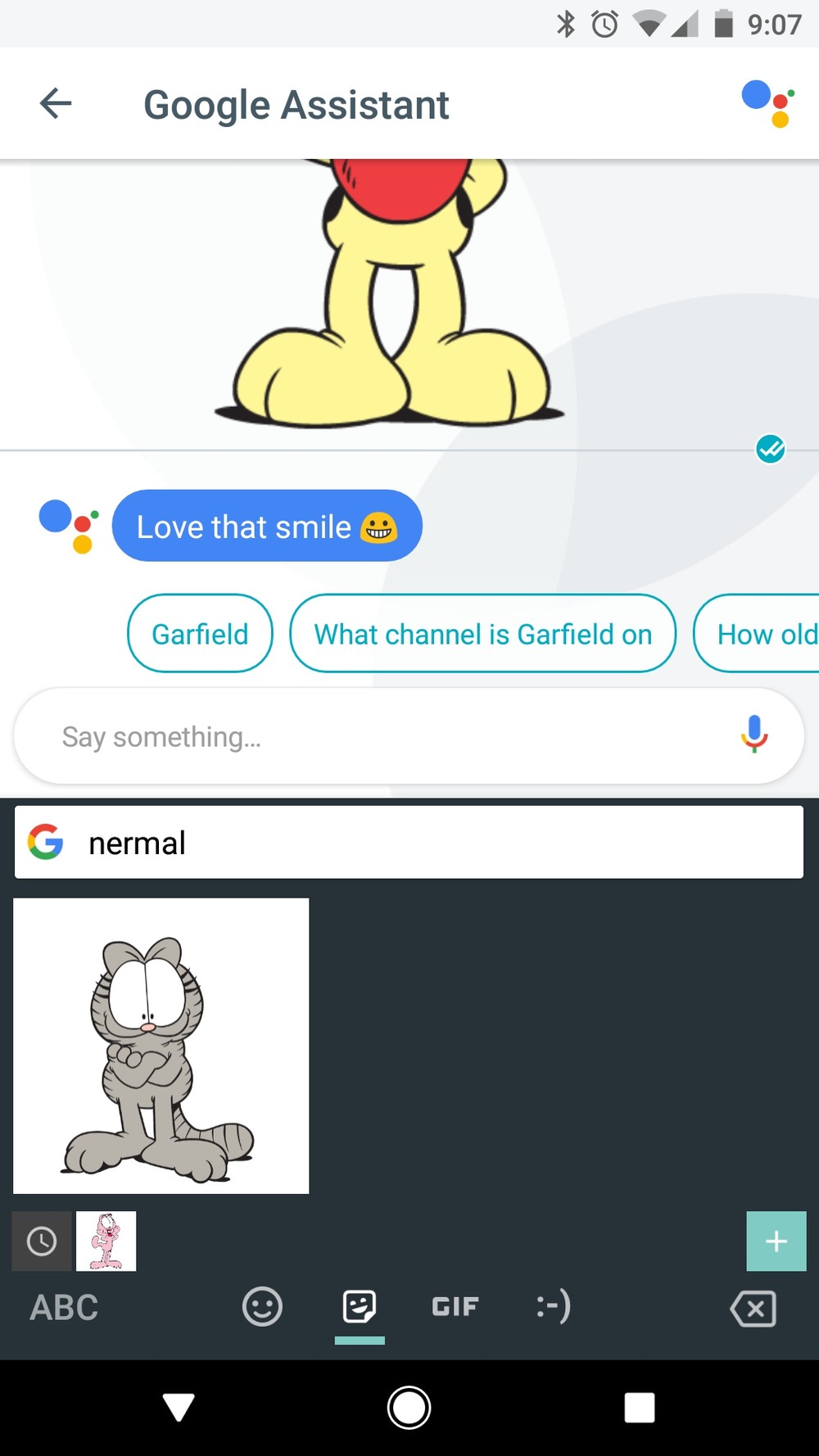
Task: Focus the 'Say something…' text field
Action: pyautogui.click(x=369, y=736)
